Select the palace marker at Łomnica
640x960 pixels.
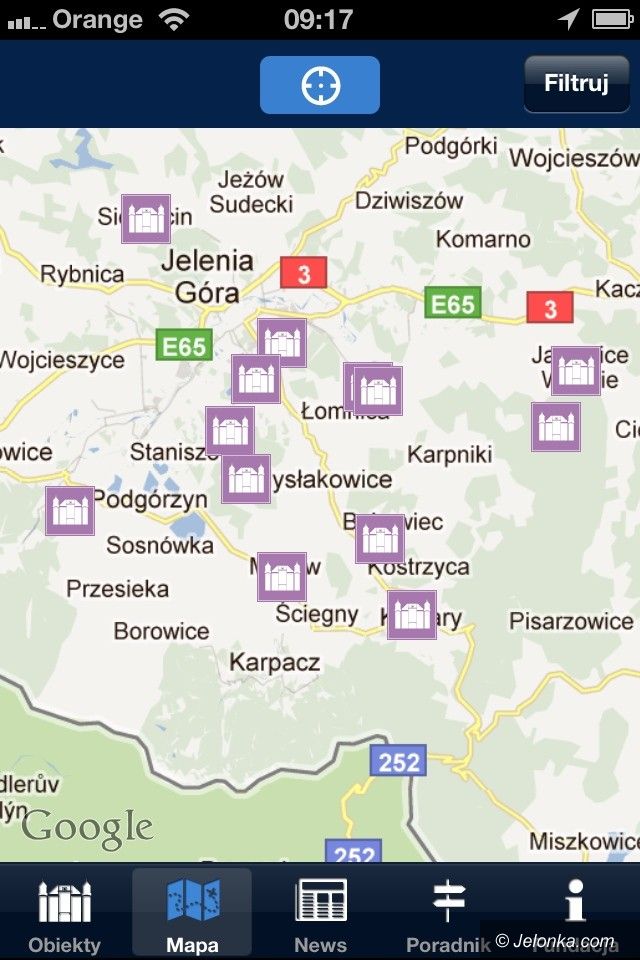[x=378, y=391]
